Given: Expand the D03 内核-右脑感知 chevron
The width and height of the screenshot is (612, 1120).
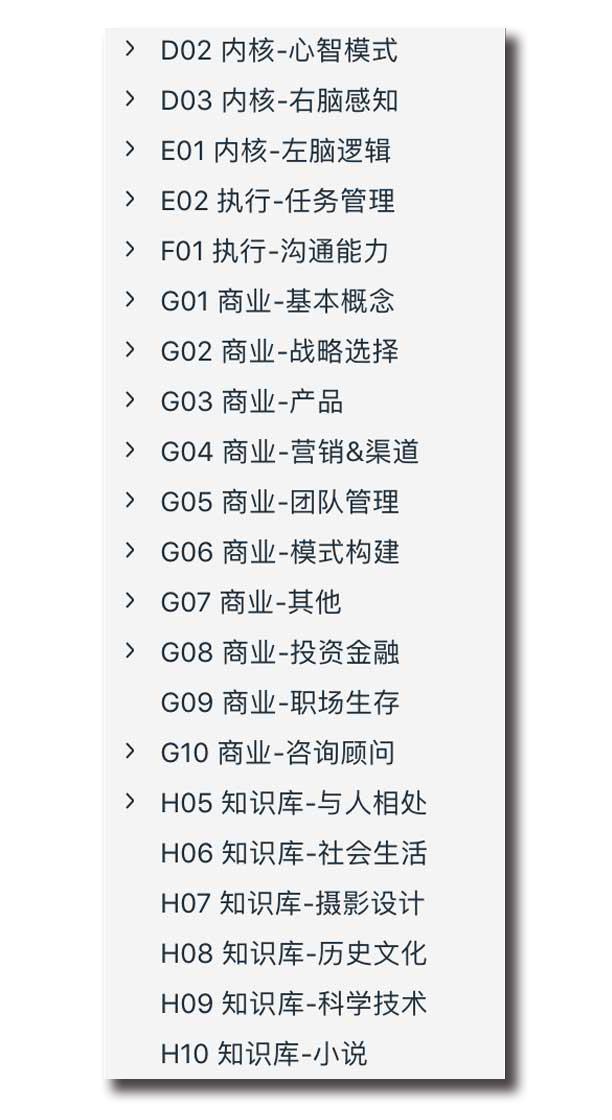Looking at the screenshot, I should (x=129, y=99).
